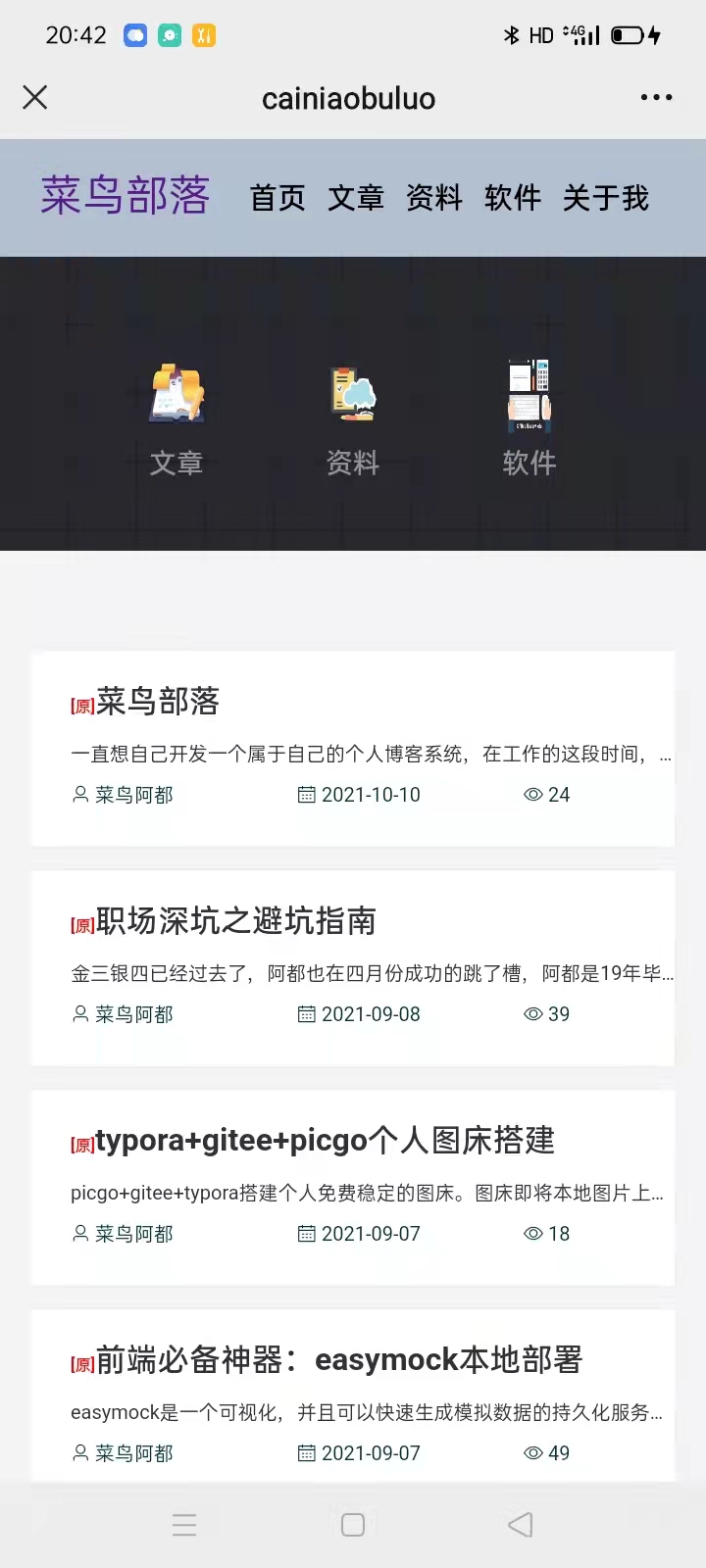
Task: Open the three-dot overflow menu
Action: (656, 97)
